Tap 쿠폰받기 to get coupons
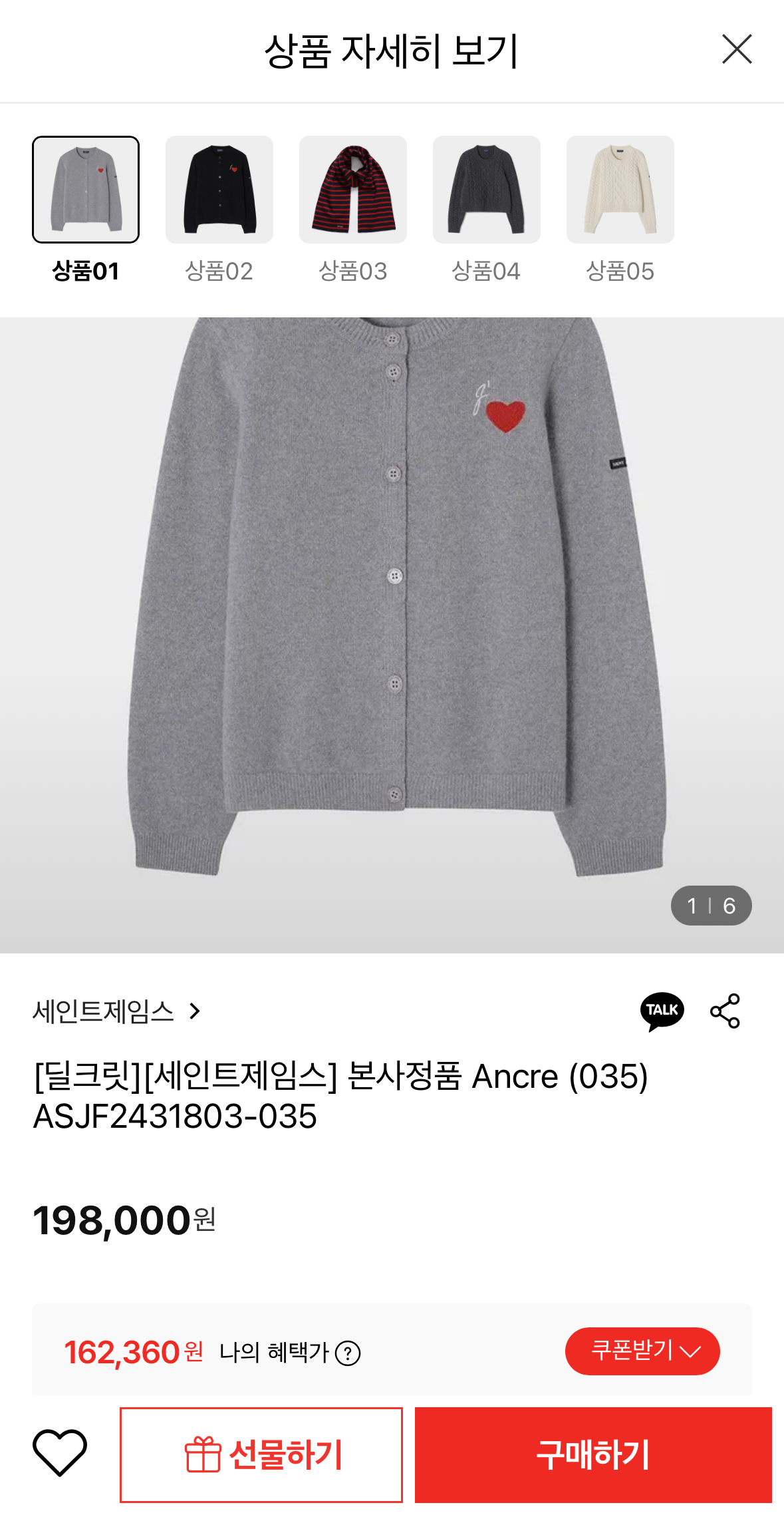This screenshot has height=1515, width=784. click(642, 1351)
